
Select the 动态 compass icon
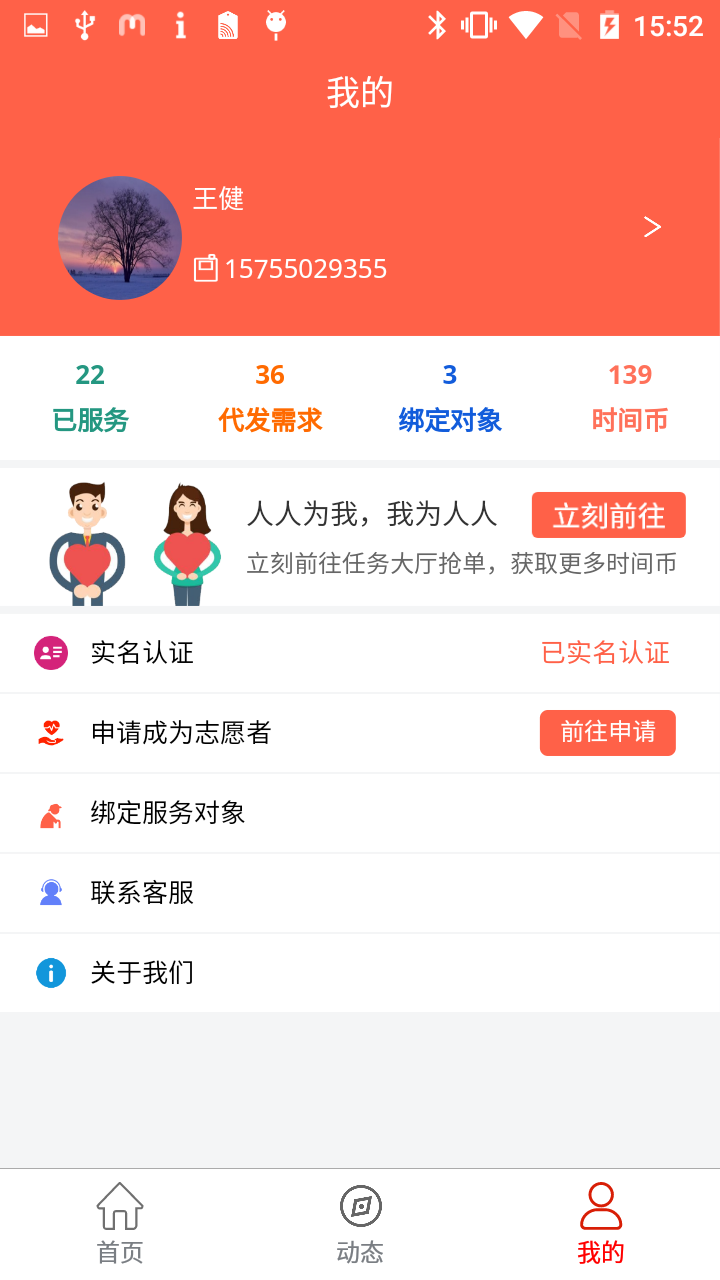click(x=359, y=1207)
